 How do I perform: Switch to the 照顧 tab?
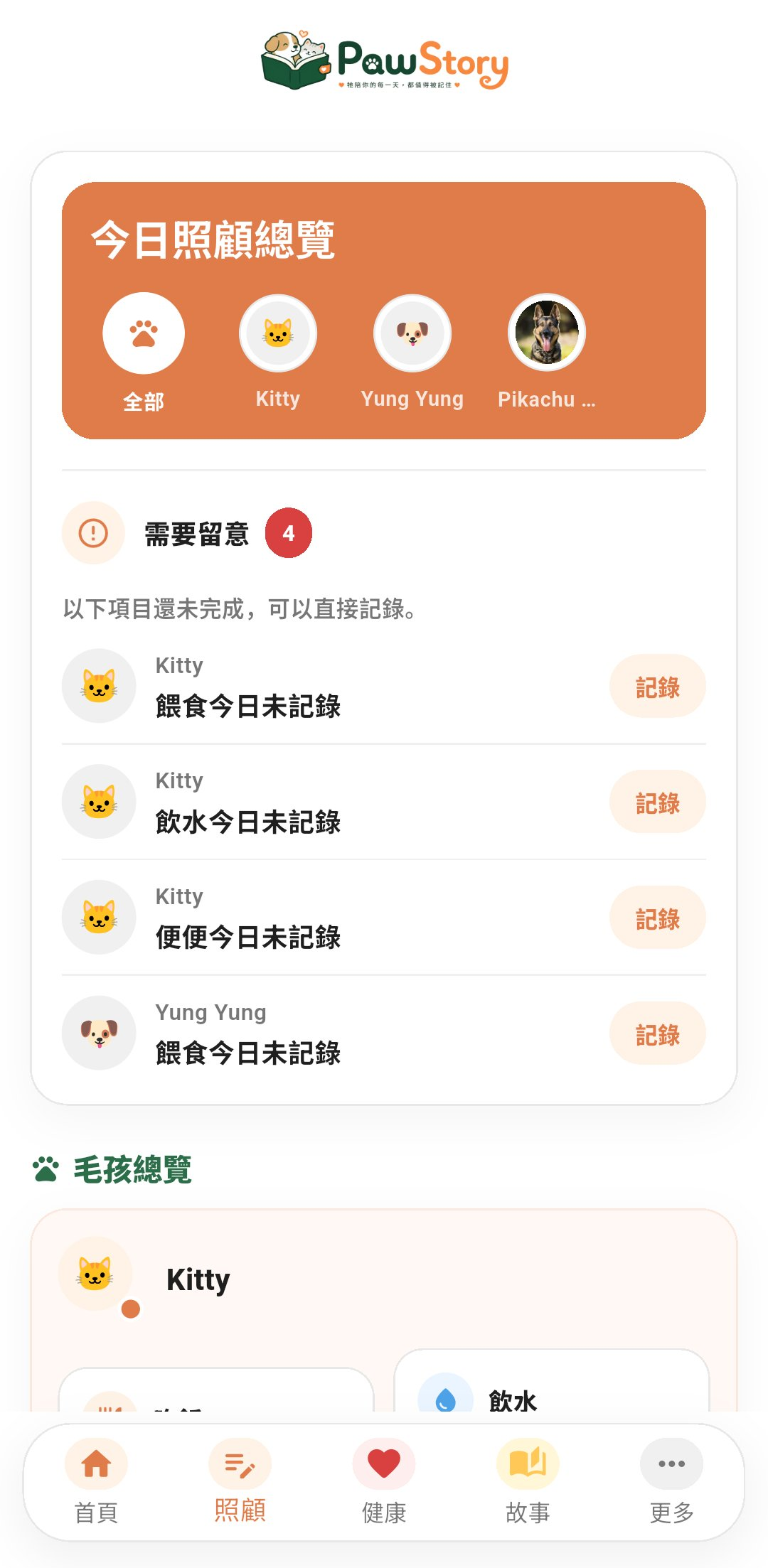point(240,1482)
